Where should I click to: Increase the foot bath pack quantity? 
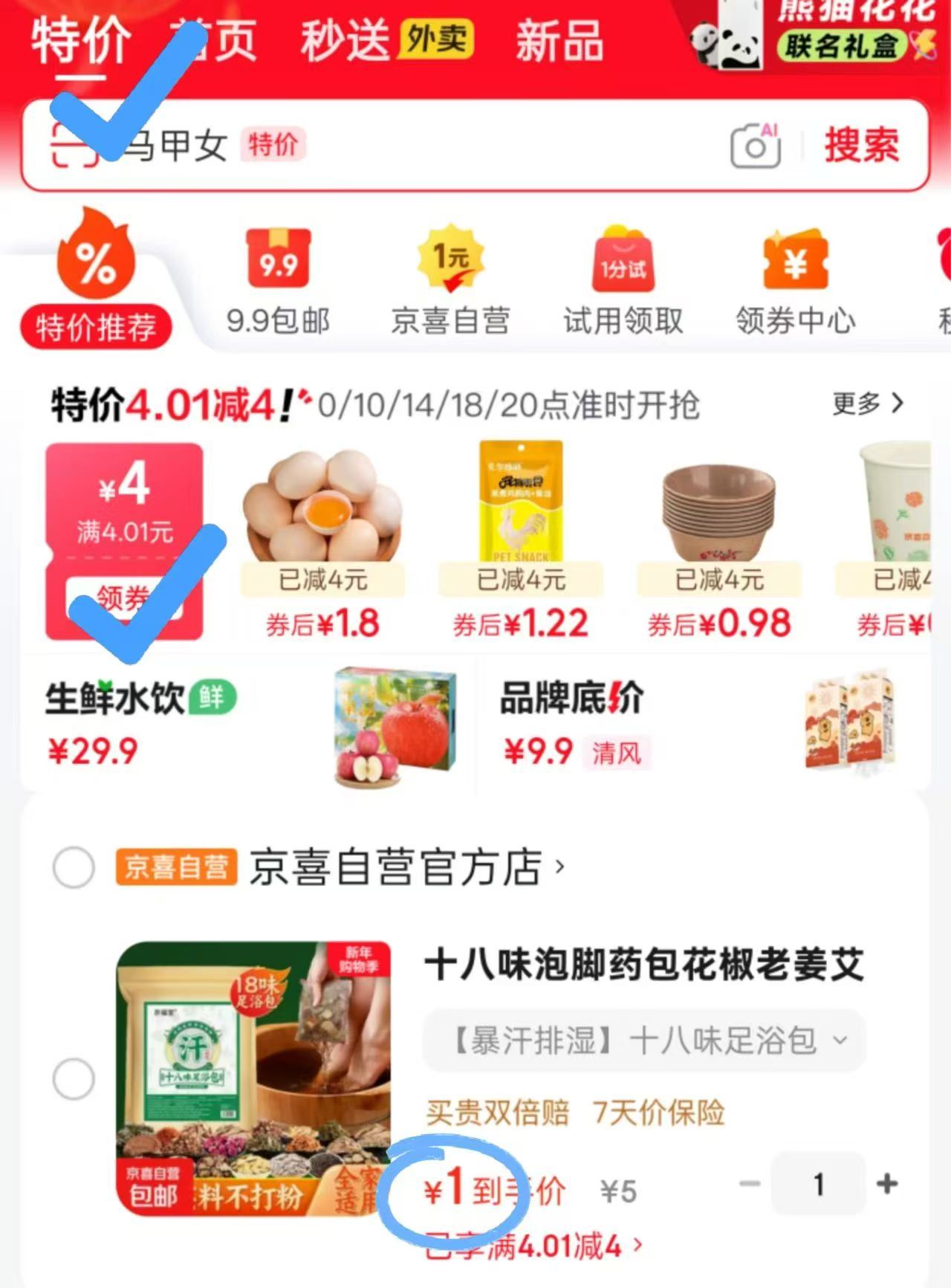(x=887, y=1184)
